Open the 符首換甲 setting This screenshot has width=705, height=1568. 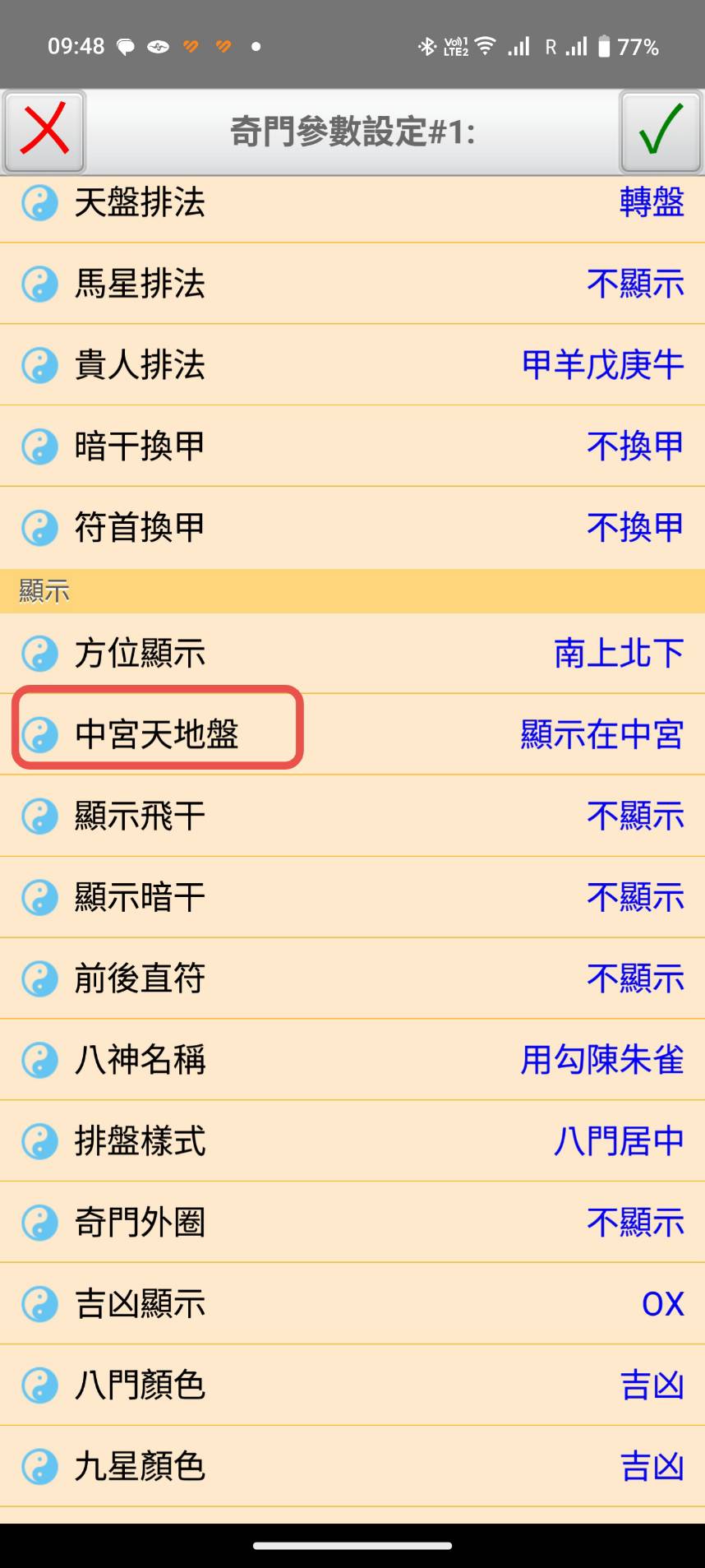click(x=352, y=528)
